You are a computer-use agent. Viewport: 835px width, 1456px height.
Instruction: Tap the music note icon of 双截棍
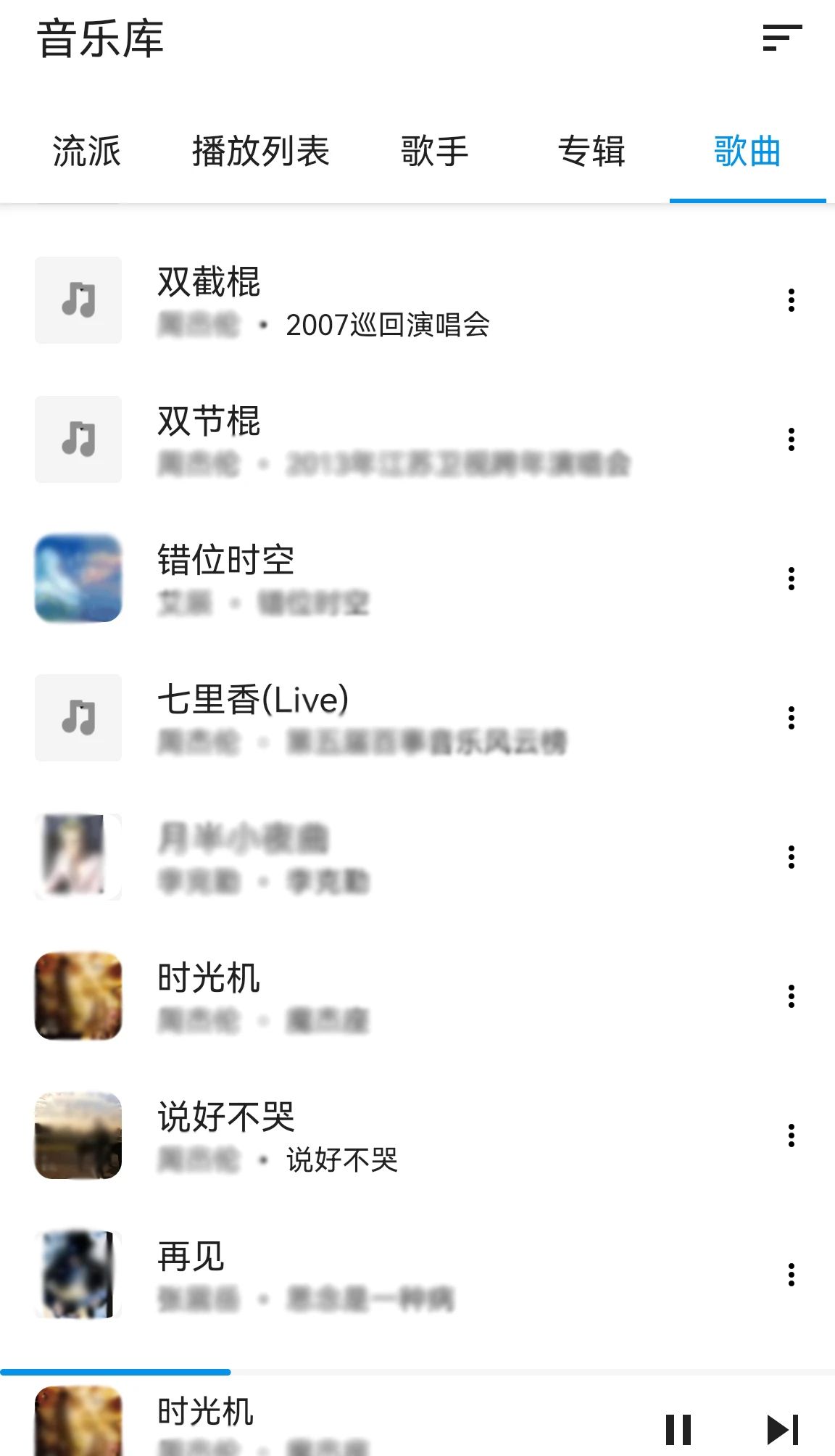point(78,301)
